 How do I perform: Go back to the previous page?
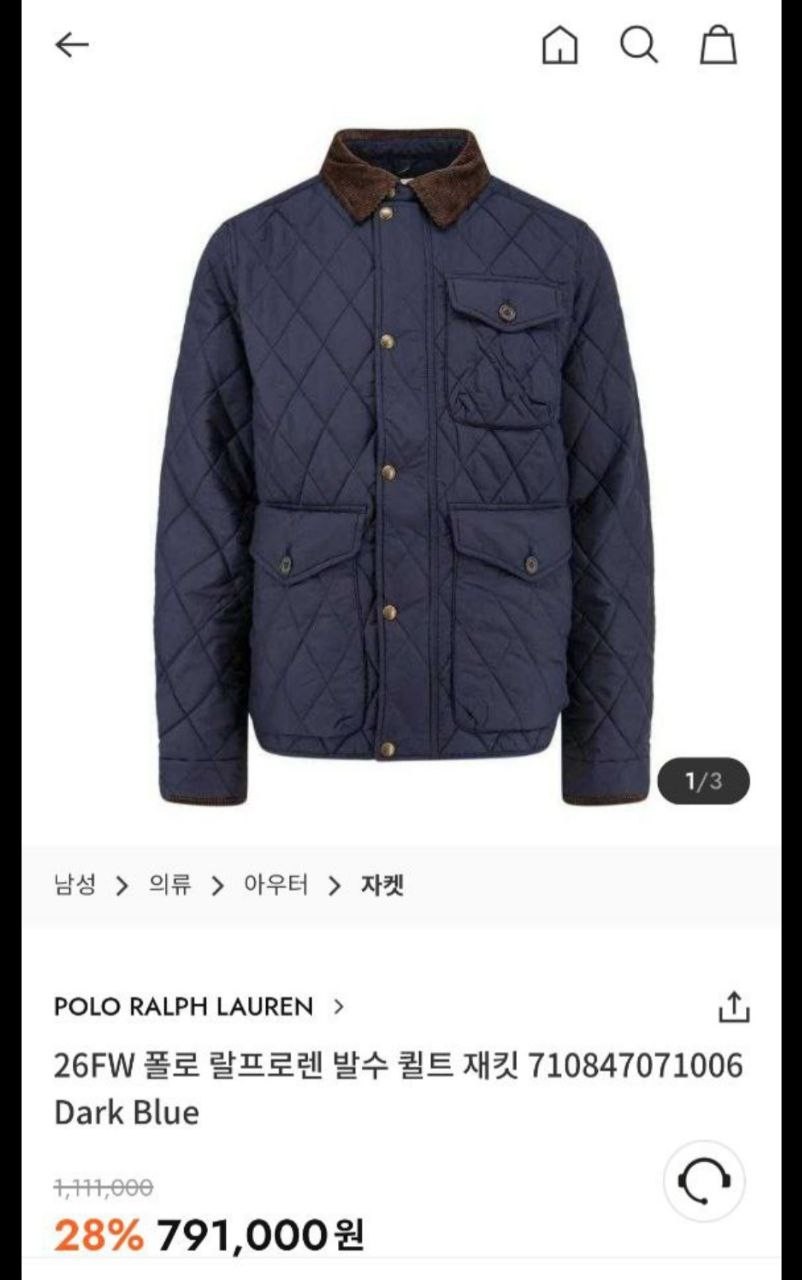[71, 45]
